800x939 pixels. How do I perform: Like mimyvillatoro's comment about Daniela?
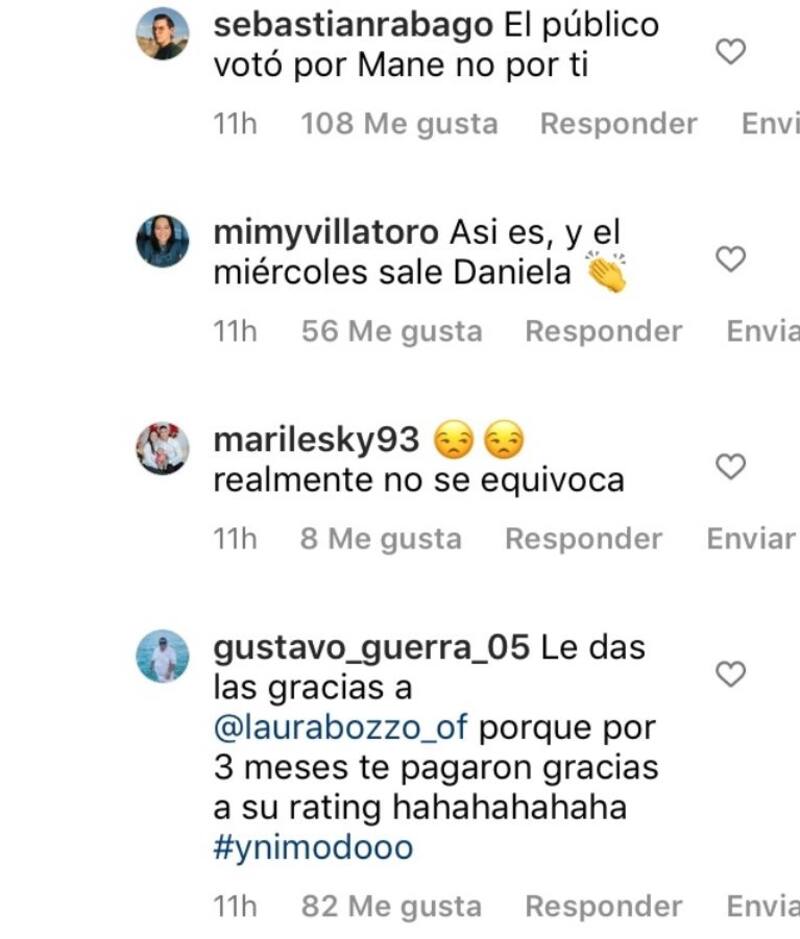[732, 260]
